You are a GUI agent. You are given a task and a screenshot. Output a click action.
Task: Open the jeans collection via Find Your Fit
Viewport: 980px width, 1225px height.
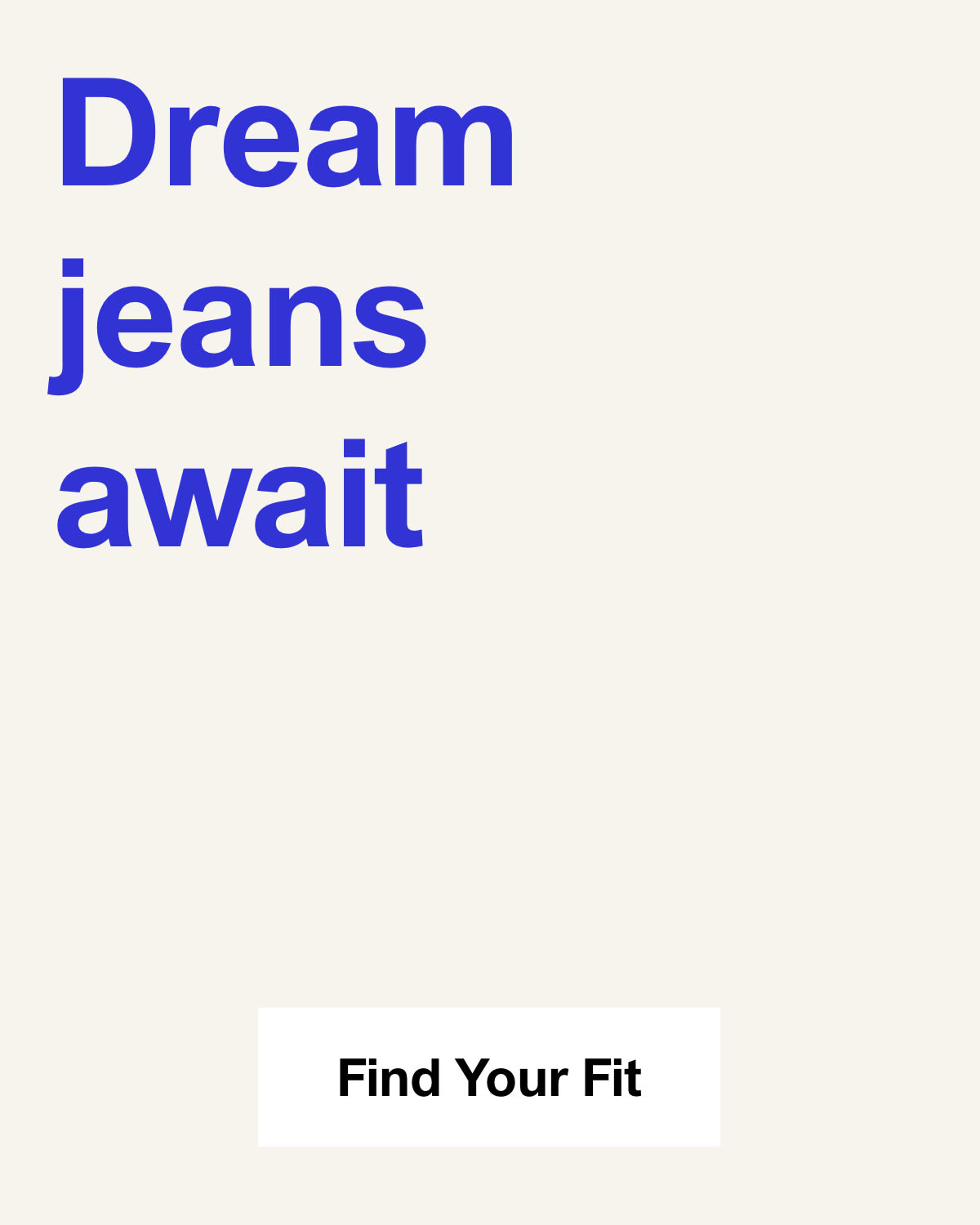[490, 1078]
